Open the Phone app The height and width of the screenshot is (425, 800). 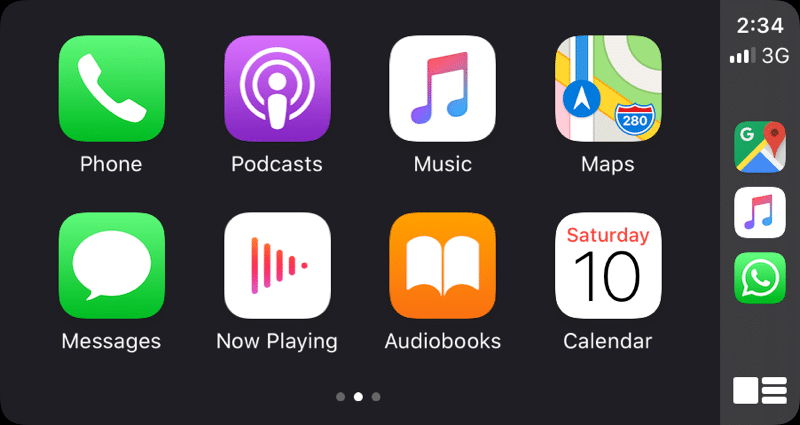click(x=111, y=89)
